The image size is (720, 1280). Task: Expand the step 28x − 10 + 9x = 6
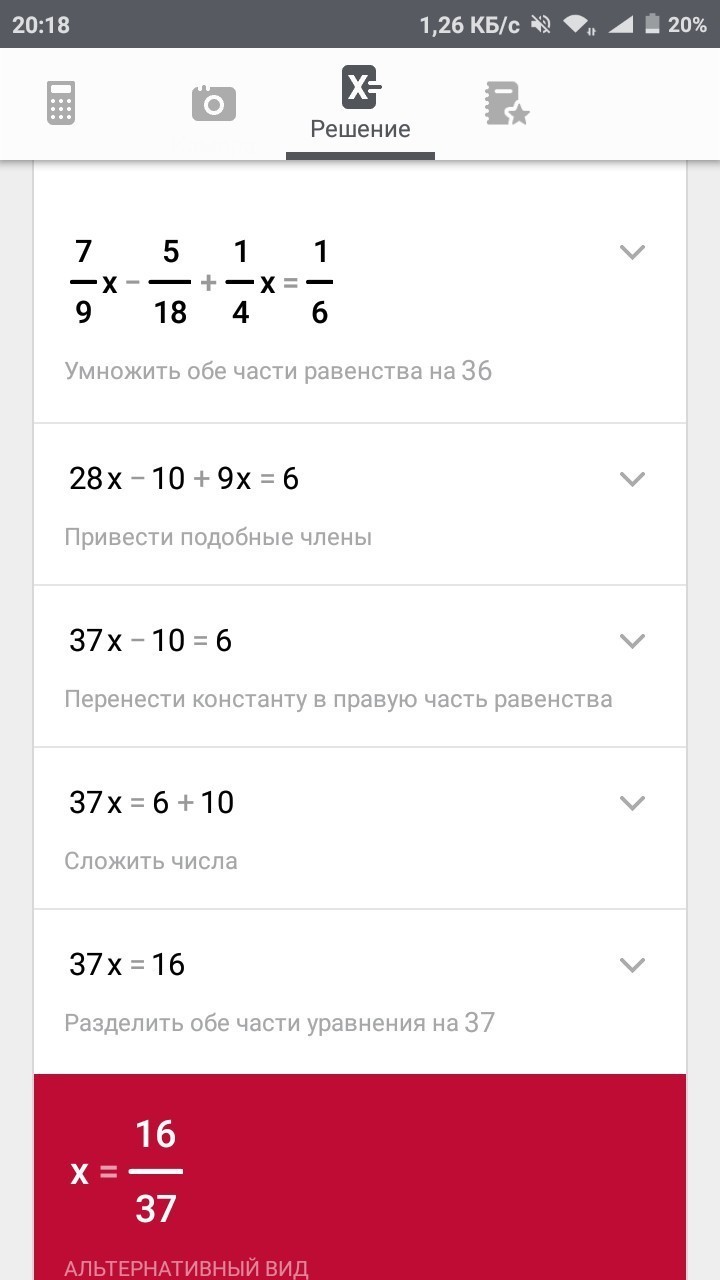tap(632, 479)
